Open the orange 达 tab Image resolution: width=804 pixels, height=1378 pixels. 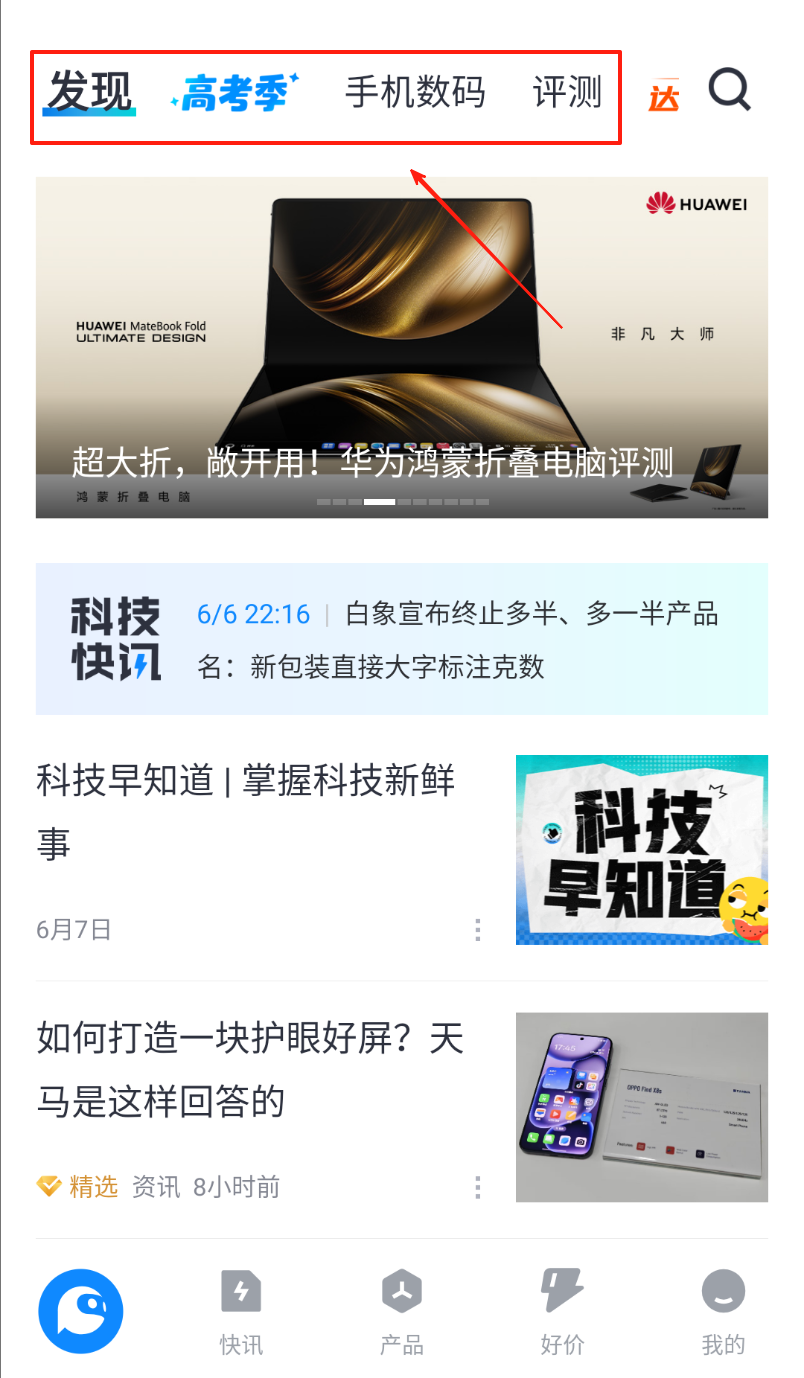[x=663, y=96]
